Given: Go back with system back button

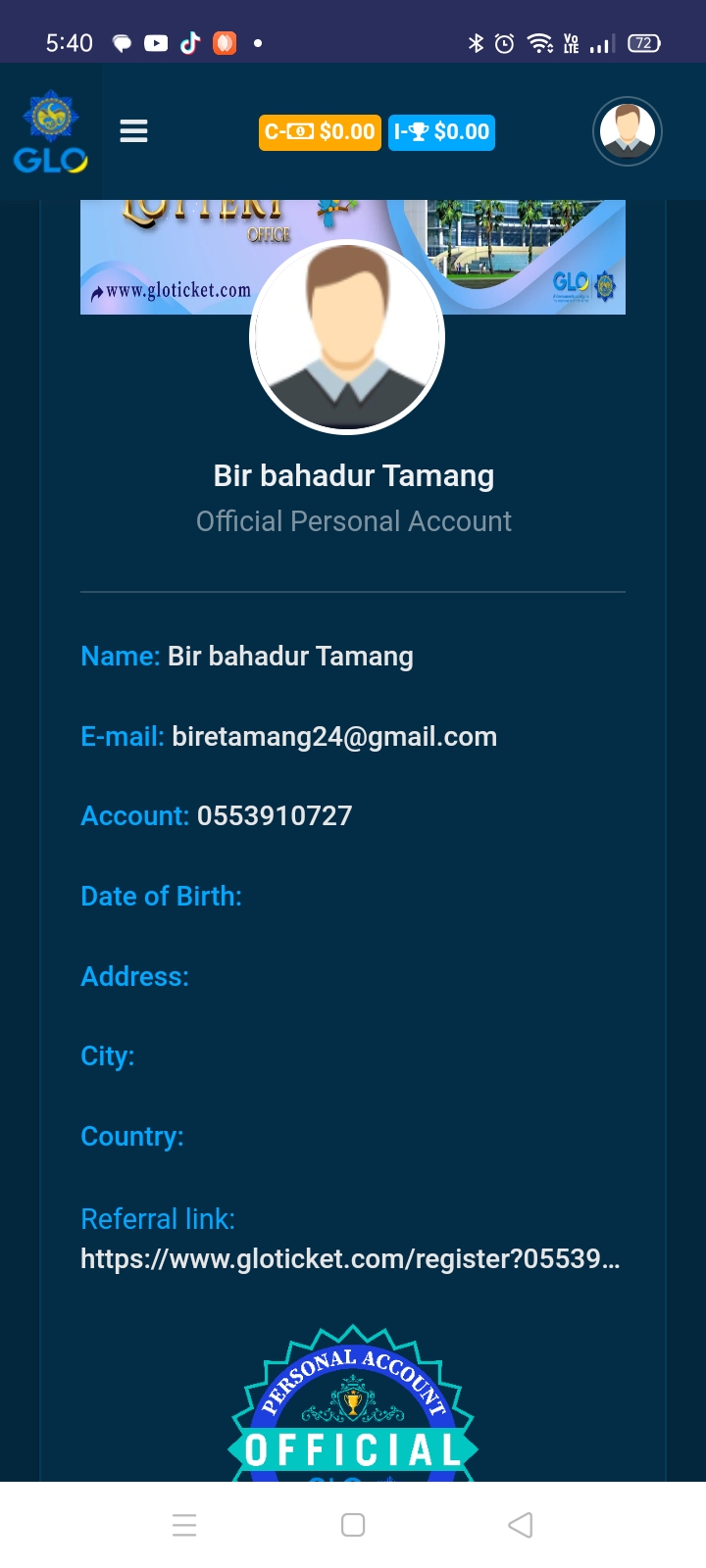Looking at the screenshot, I should point(521,1525).
